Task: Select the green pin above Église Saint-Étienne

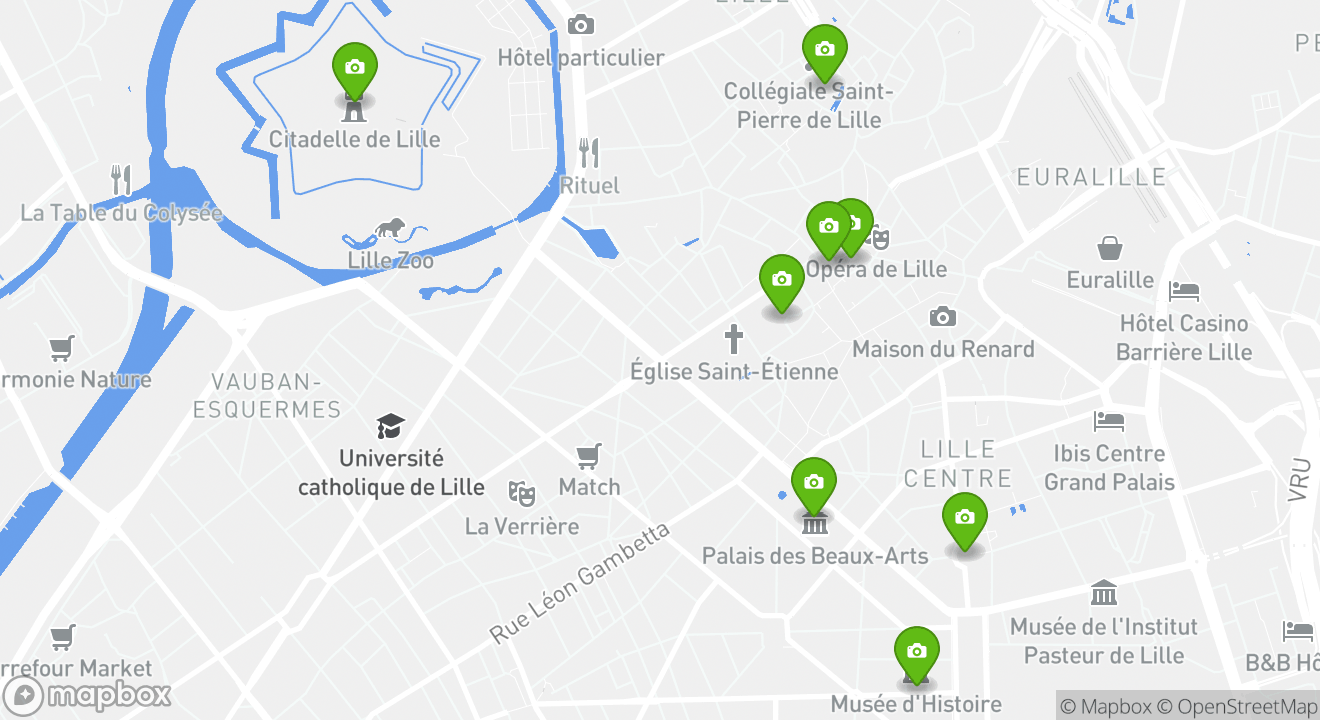Action: pyautogui.click(x=782, y=280)
